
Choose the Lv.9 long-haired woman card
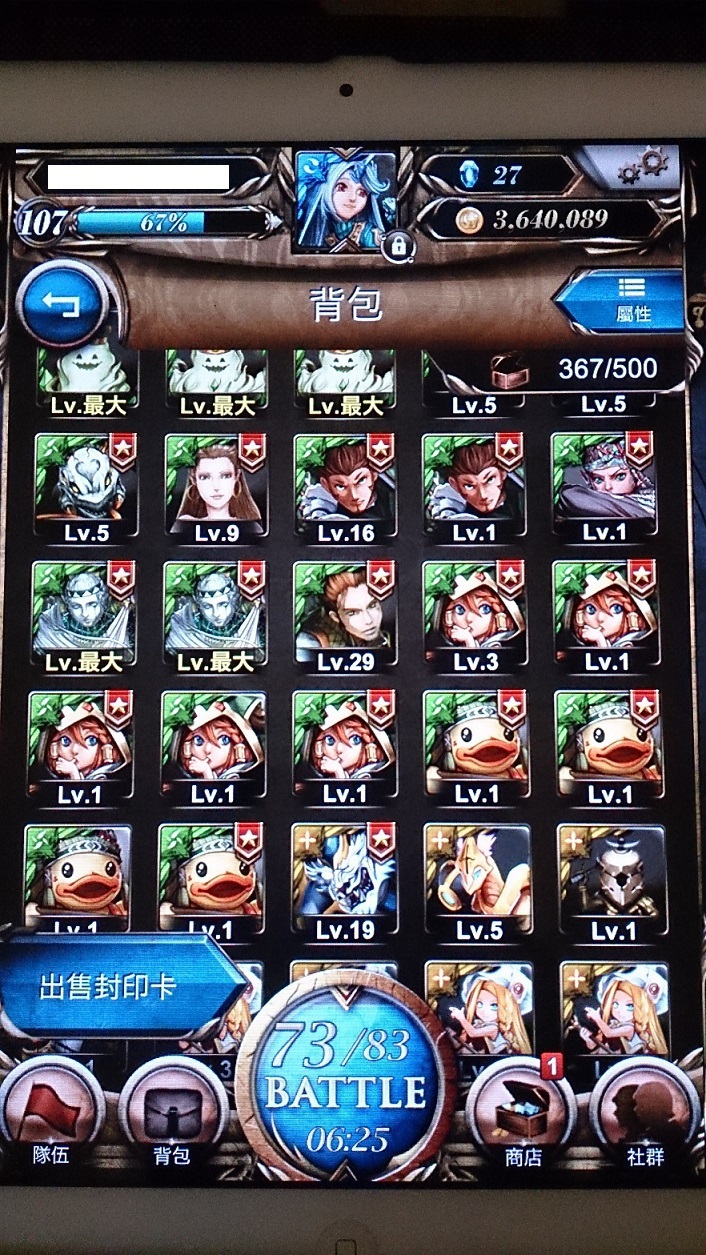[x=215, y=489]
